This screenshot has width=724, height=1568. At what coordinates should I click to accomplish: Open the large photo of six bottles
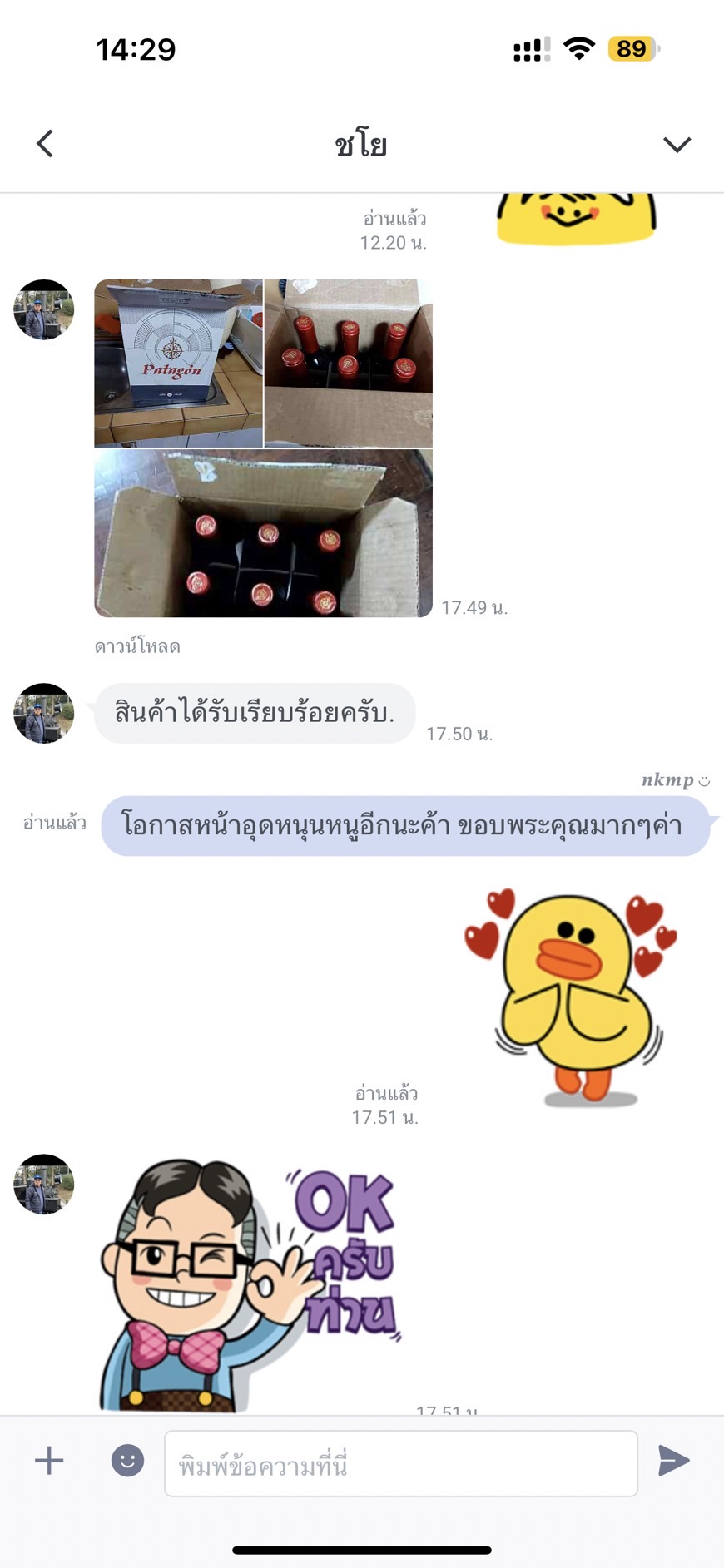pyautogui.click(x=264, y=533)
